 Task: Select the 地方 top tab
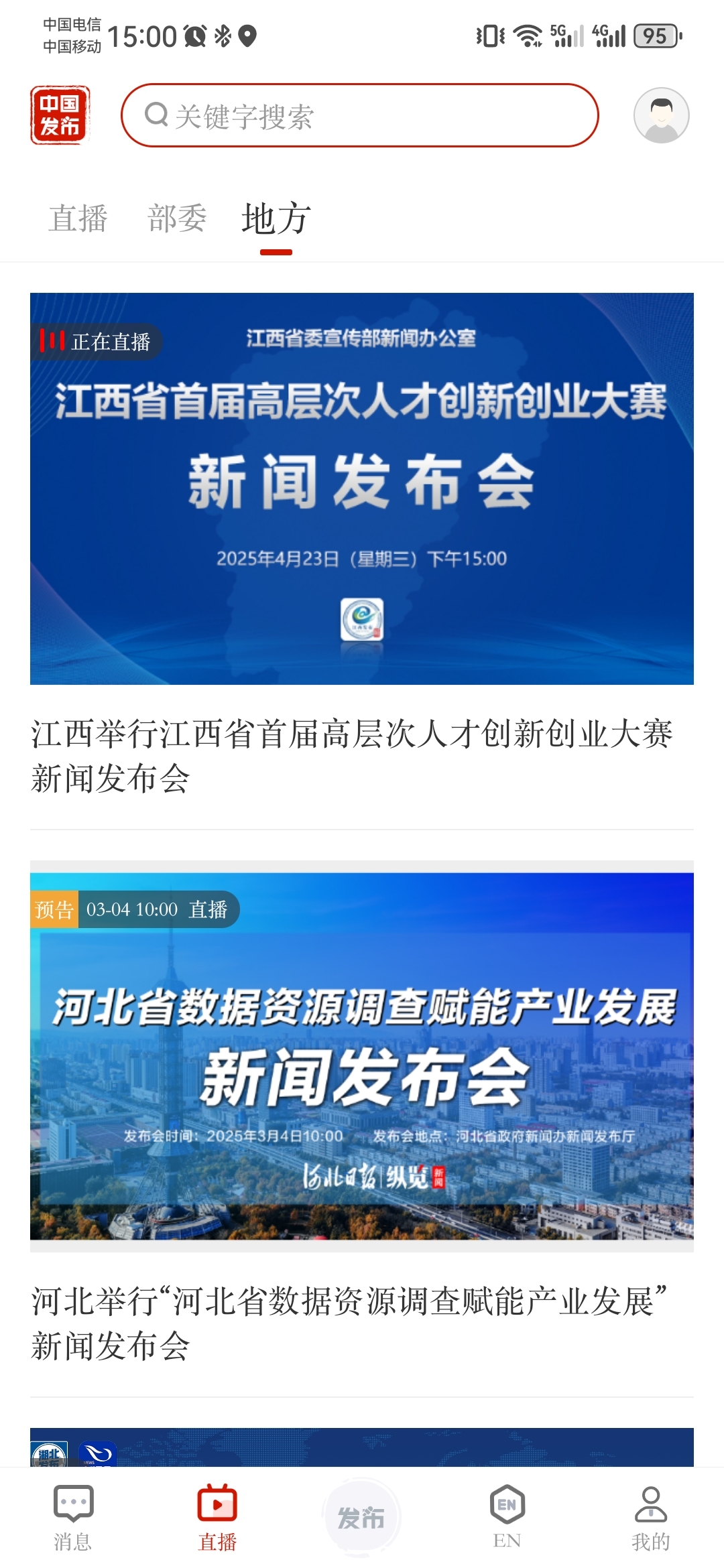(x=276, y=218)
